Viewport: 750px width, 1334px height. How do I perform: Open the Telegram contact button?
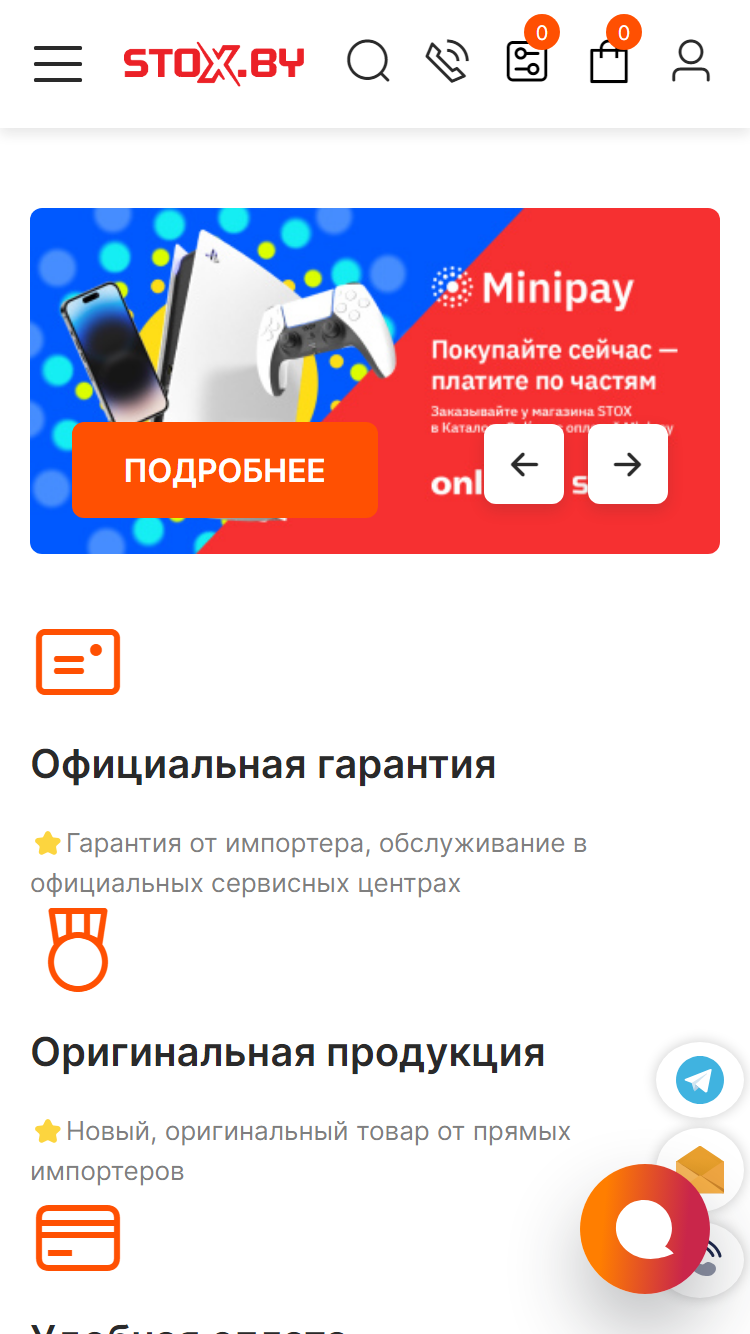tap(700, 1080)
